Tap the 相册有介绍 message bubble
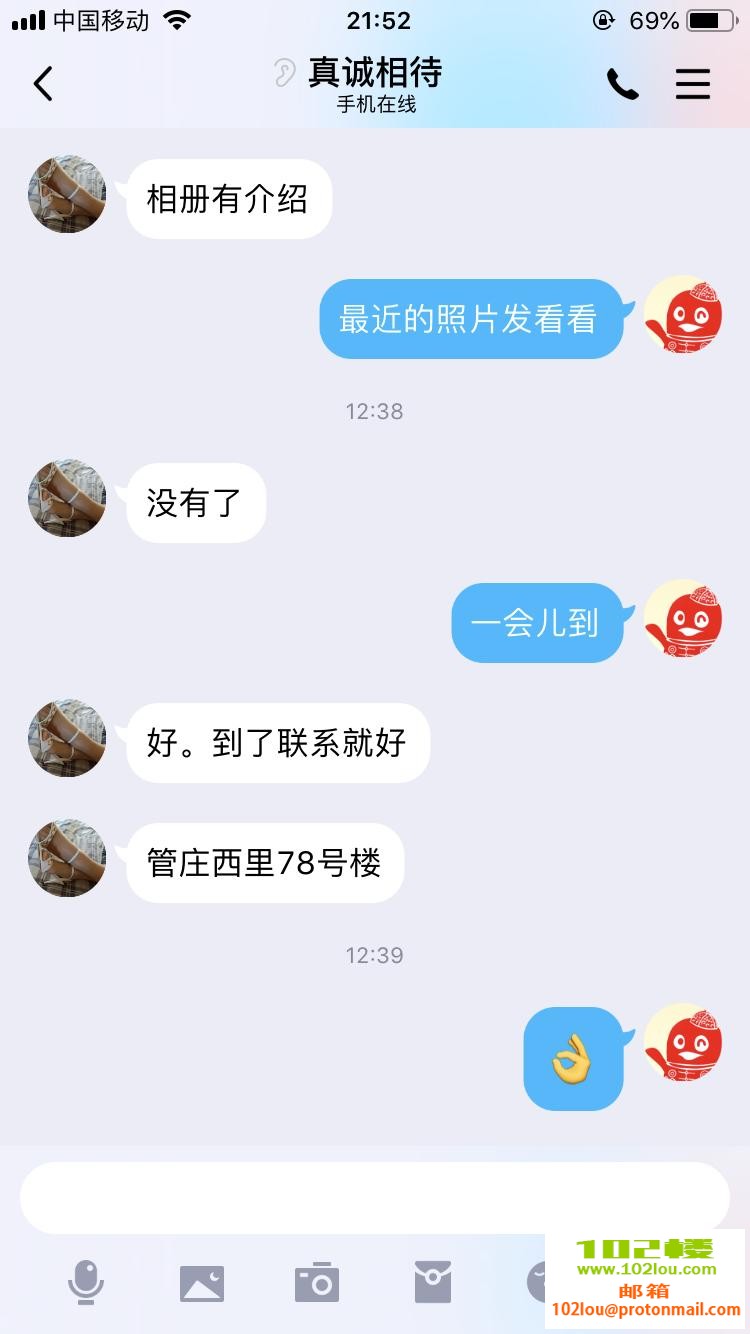This screenshot has height=1334, width=750. pyautogui.click(x=228, y=198)
